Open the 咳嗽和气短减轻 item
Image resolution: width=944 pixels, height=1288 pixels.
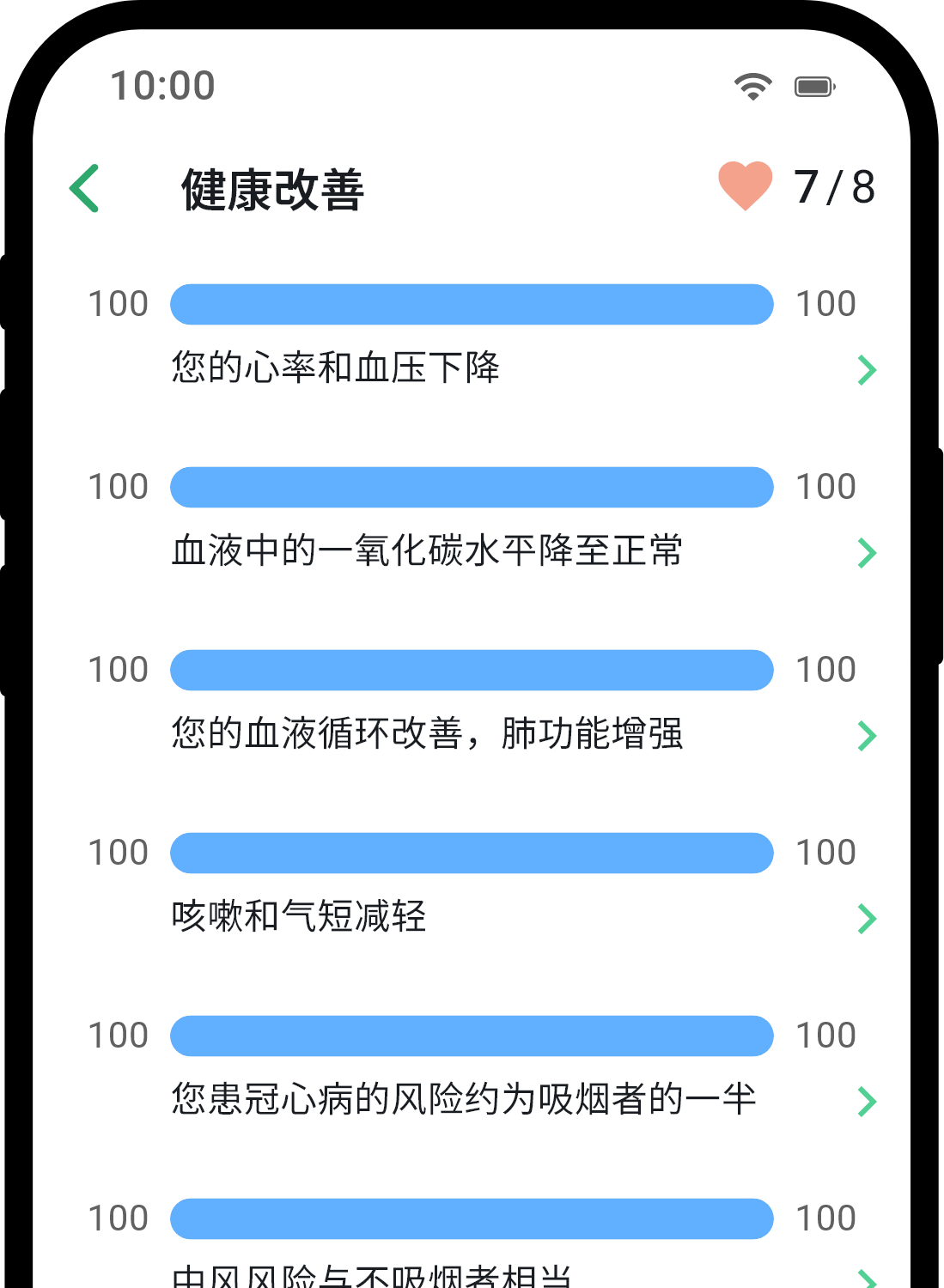[867, 919]
